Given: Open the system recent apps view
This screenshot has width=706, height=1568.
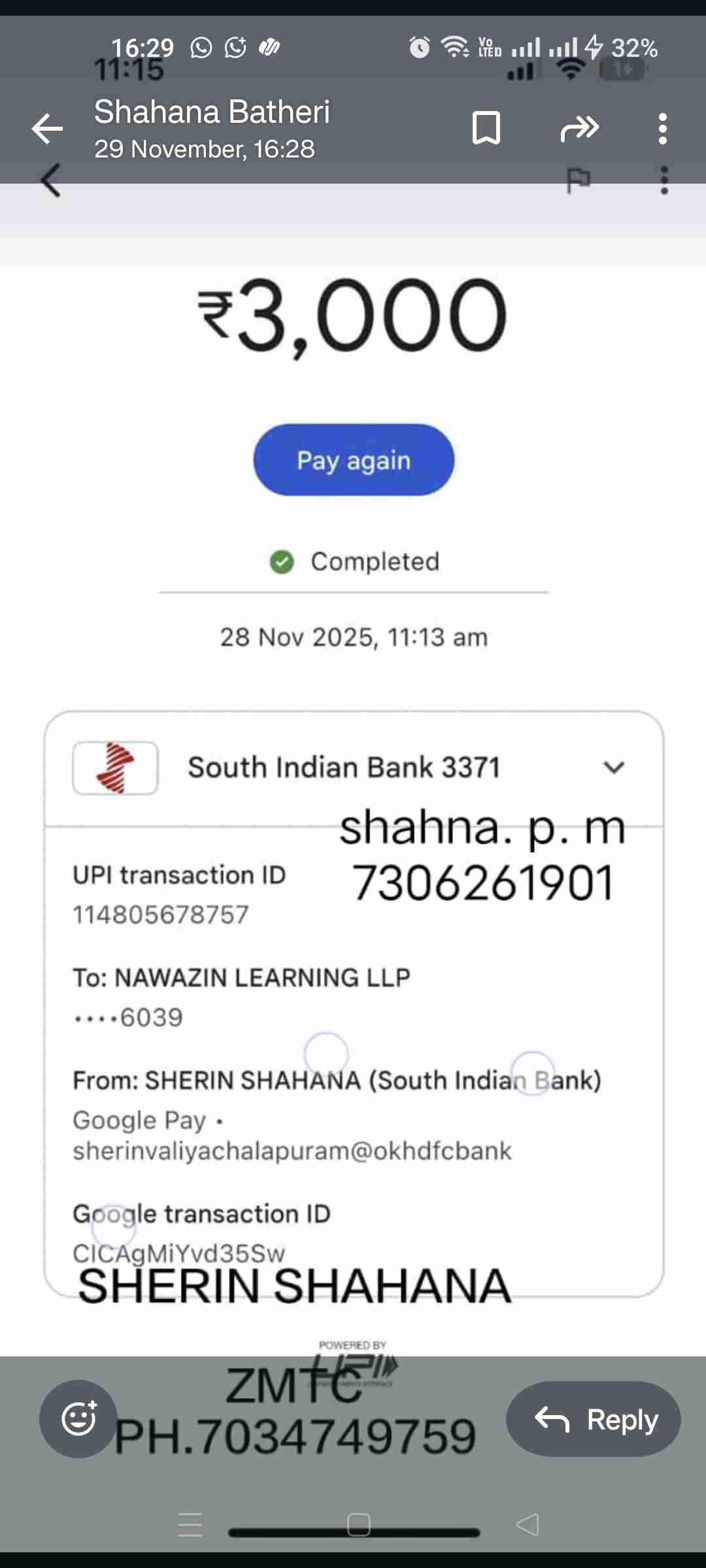Looking at the screenshot, I should coord(190,1525).
